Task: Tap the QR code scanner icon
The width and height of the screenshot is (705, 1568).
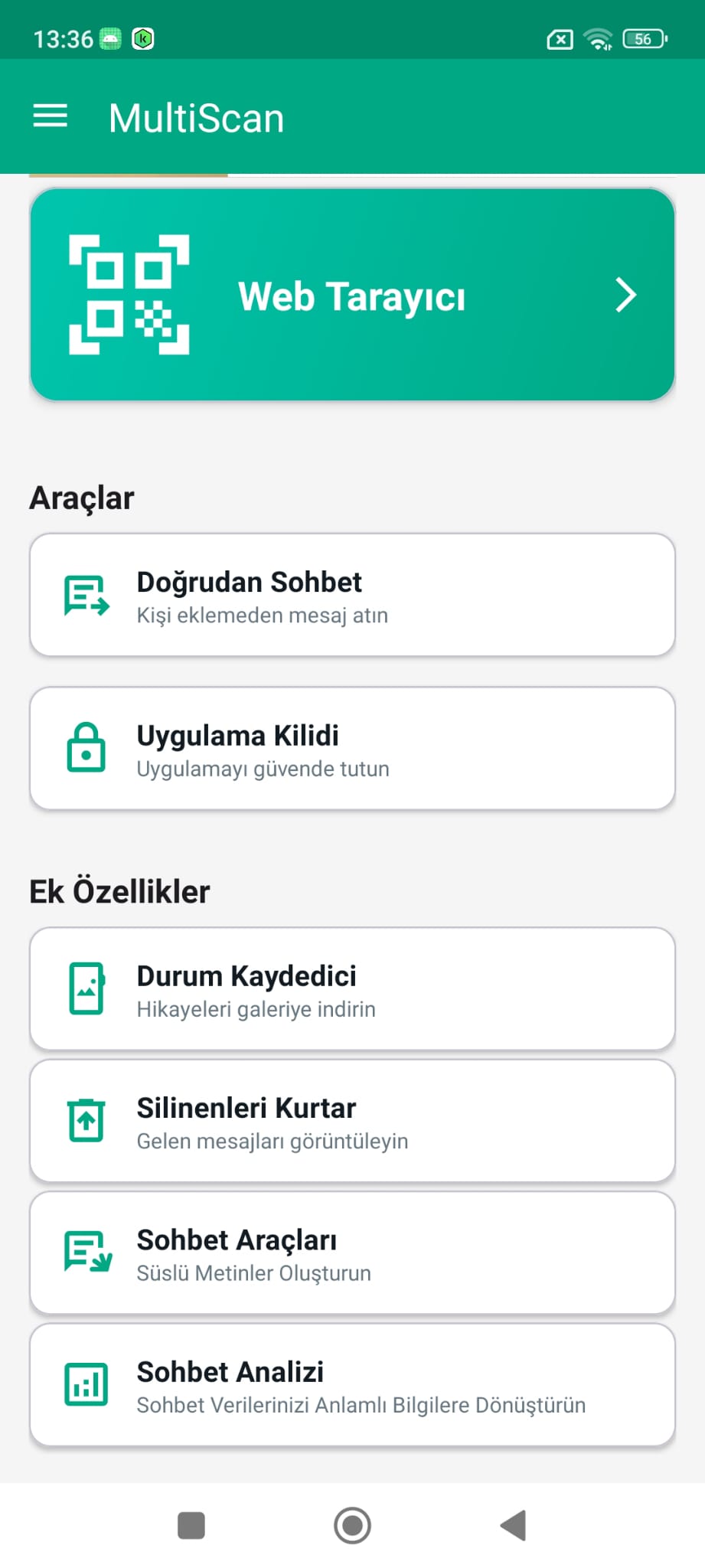Action: click(x=129, y=295)
